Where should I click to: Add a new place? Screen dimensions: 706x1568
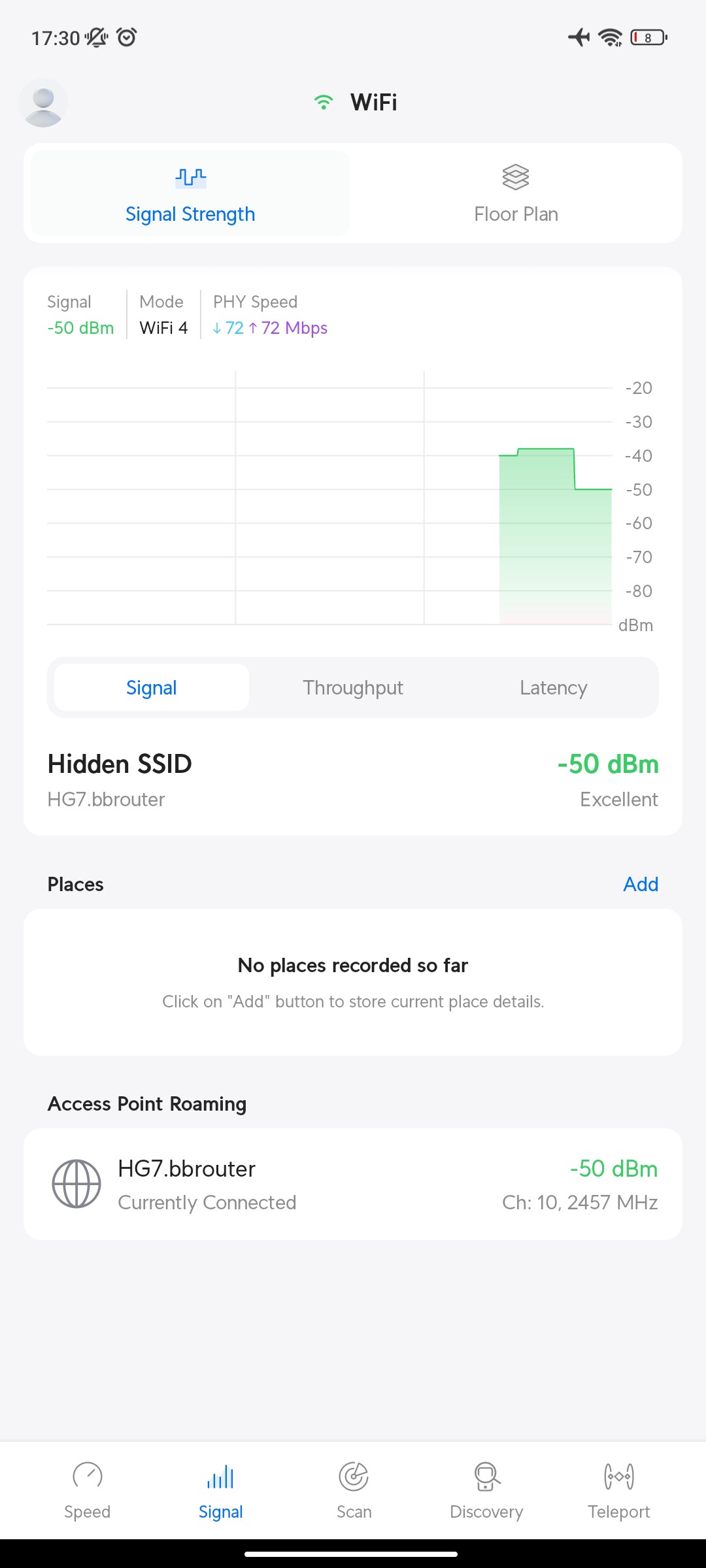pos(640,884)
